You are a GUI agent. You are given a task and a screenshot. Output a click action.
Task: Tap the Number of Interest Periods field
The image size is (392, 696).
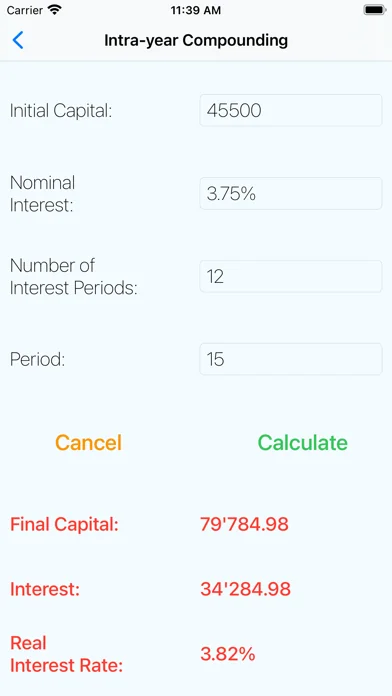click(x=291, y=277)
